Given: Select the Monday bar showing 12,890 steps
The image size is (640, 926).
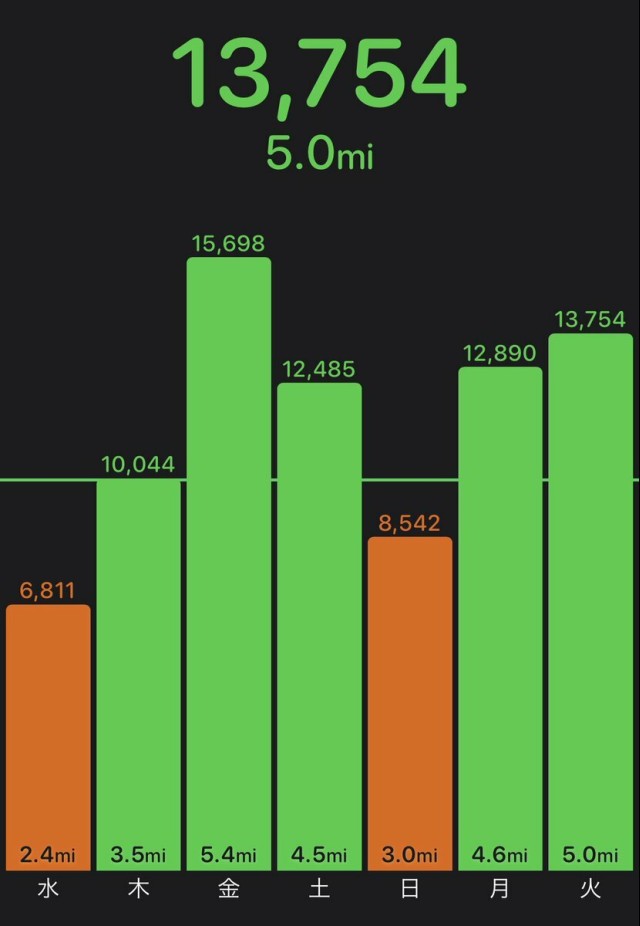Looking at the screenshot, I should pos(500,620).
